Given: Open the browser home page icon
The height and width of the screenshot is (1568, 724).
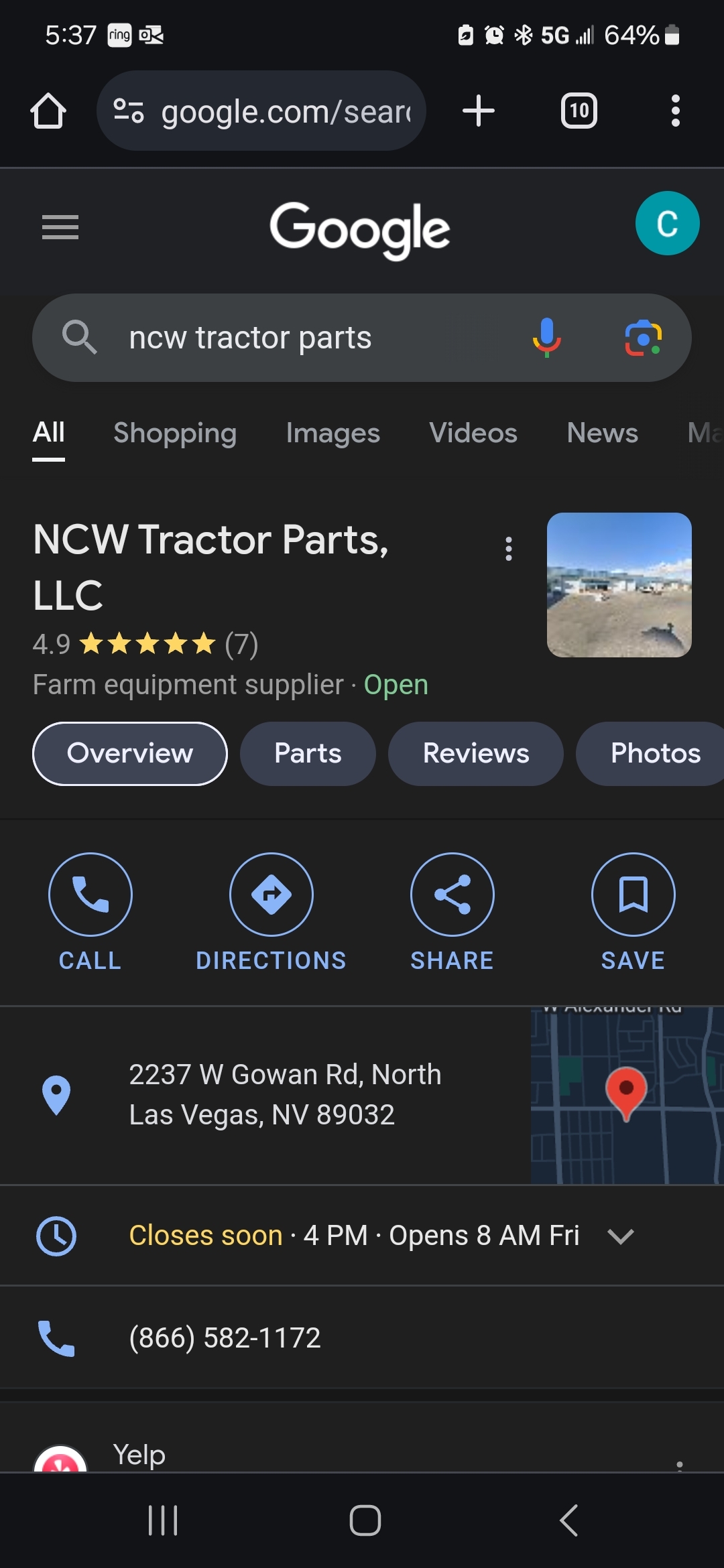Looking at the screenshot, I should point(48,111).
